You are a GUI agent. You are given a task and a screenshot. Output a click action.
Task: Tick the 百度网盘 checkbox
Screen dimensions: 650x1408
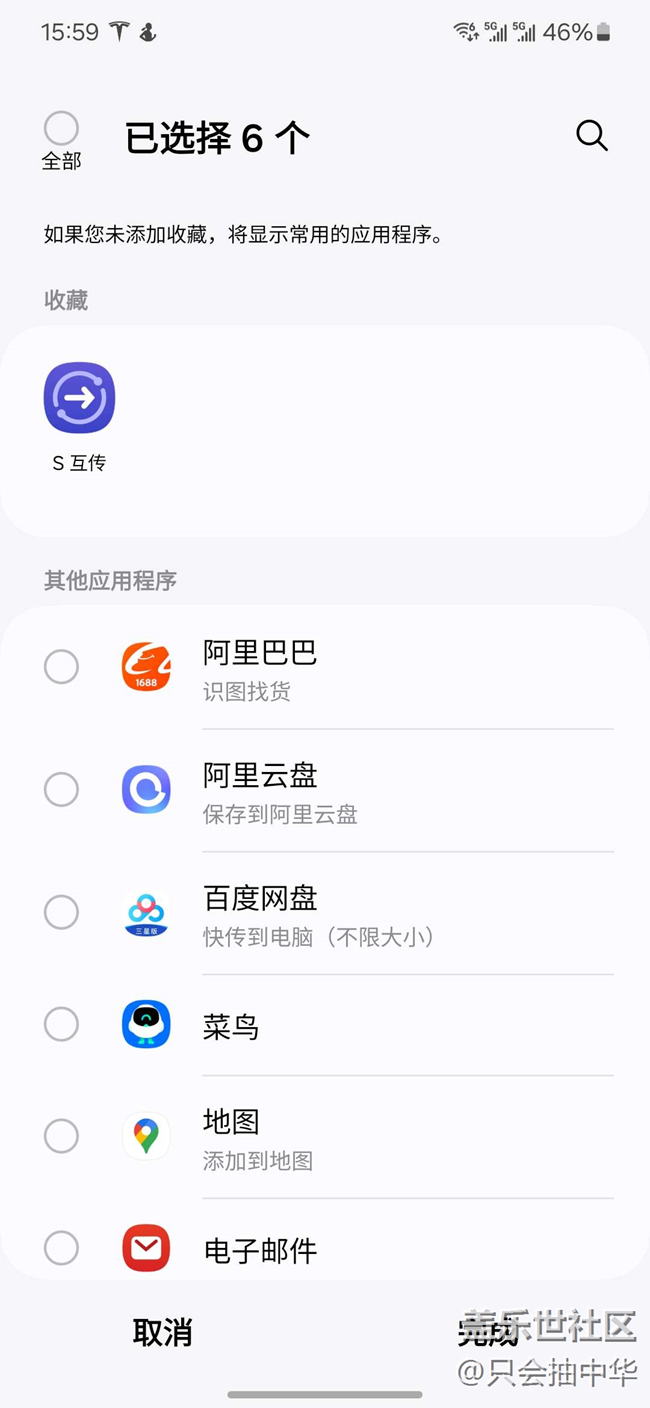click(x=61, y=912)
